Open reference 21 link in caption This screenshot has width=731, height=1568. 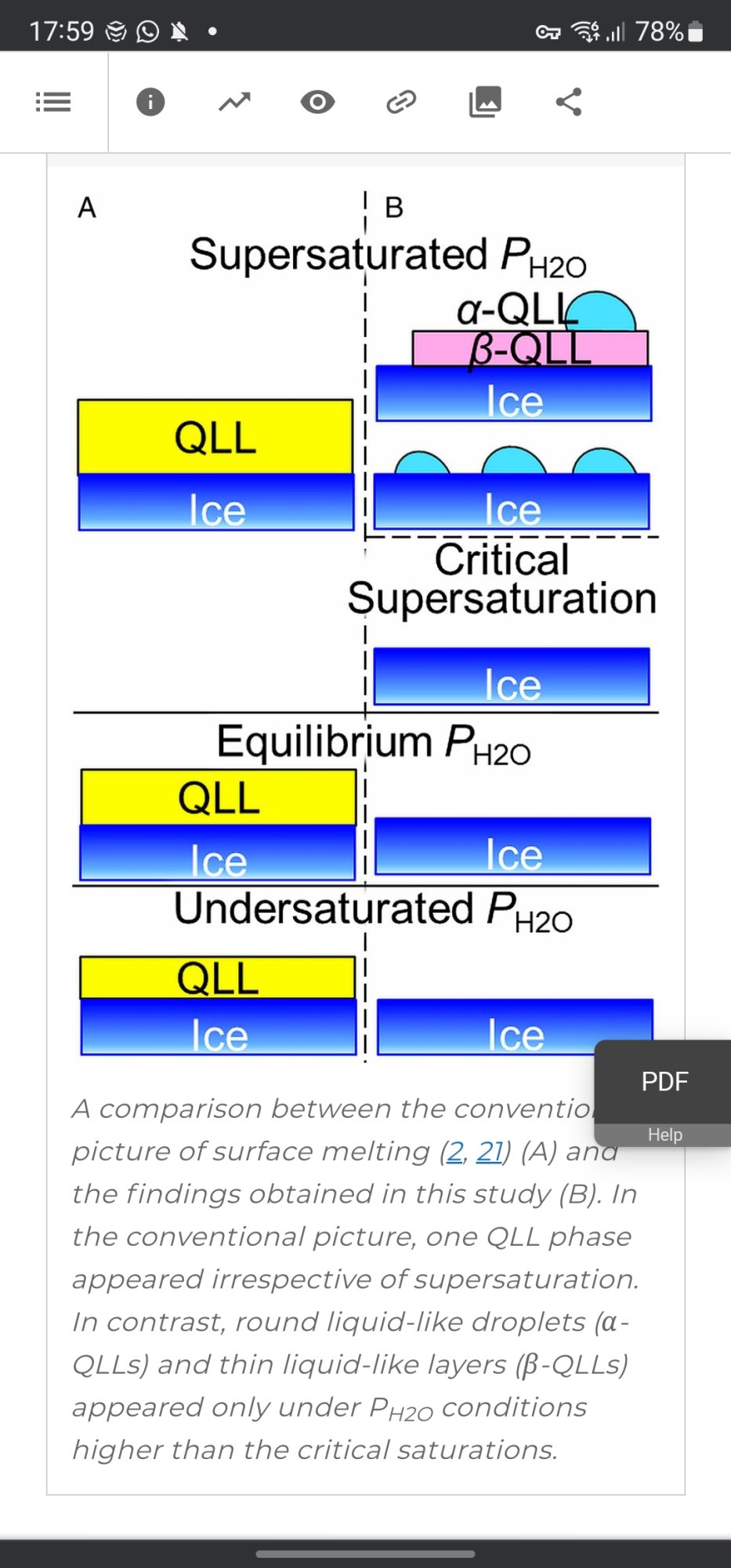tap(489, 1151)
